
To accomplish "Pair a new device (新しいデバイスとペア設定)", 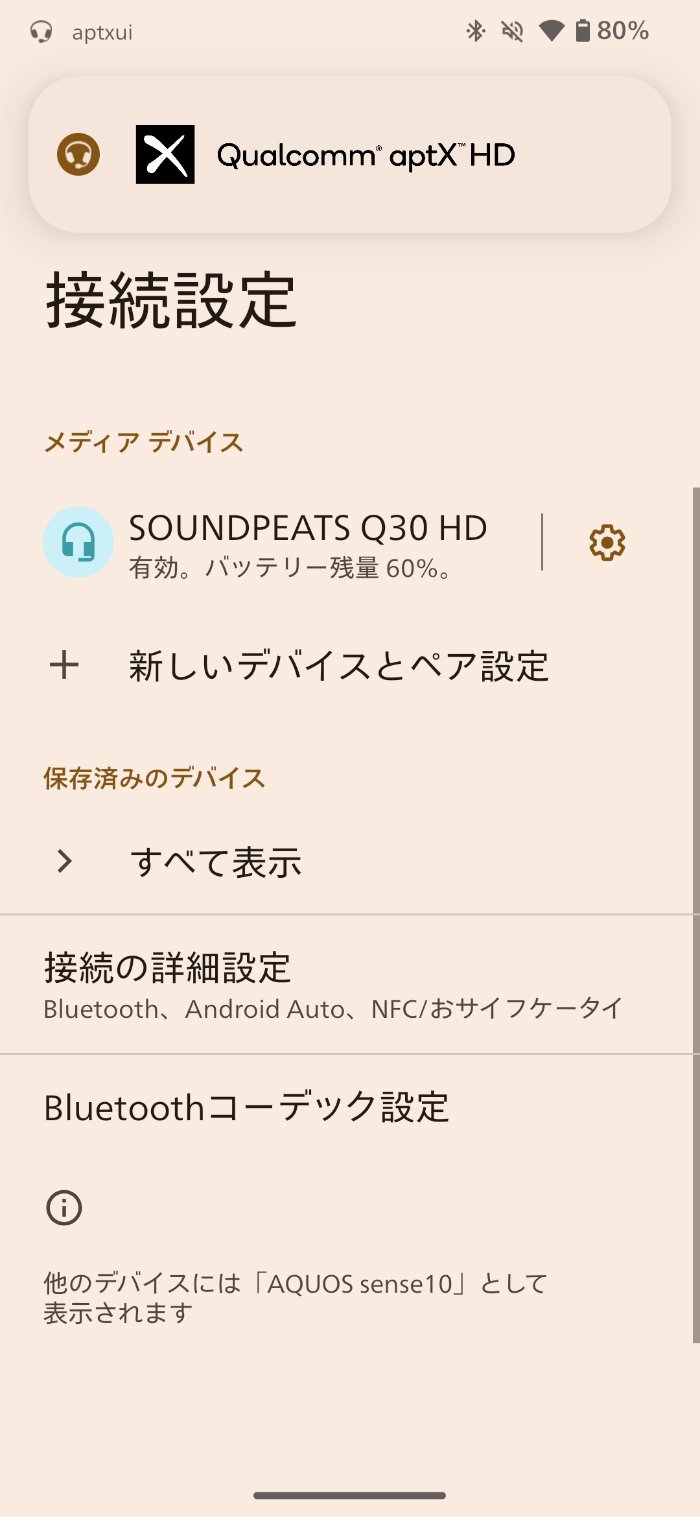I will coord(338,666).
